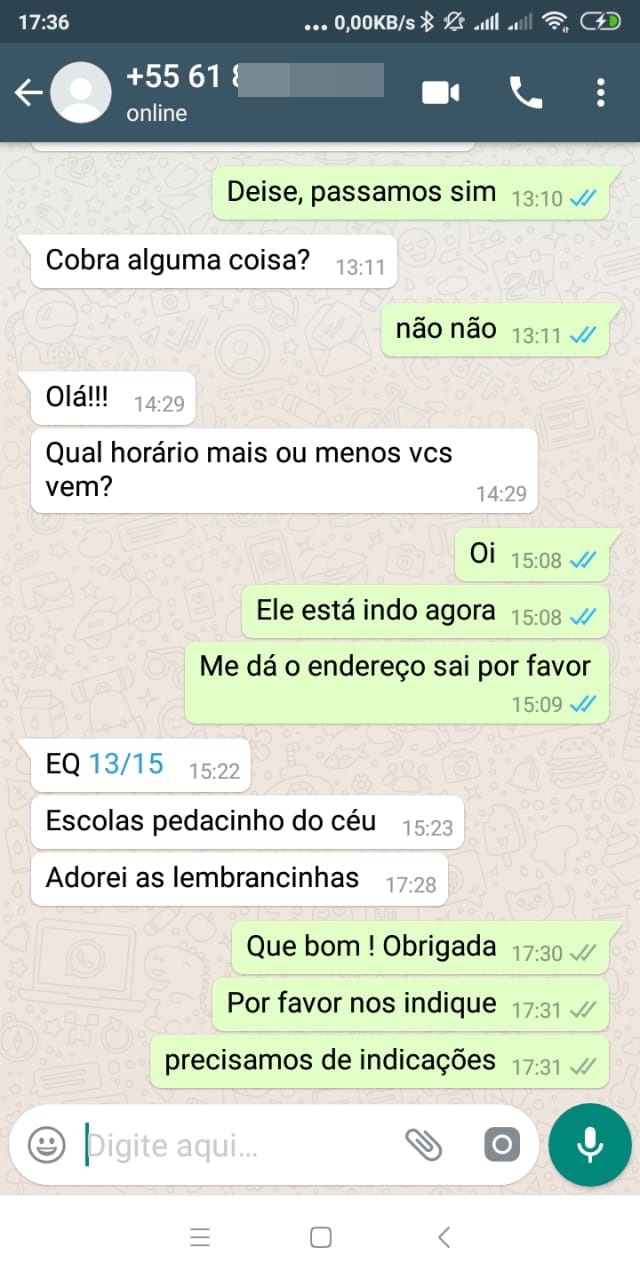Open contact info via the phone number title
Image resolution: width=640 pixels, height=1280 pixels.
[x=255, y=79]
